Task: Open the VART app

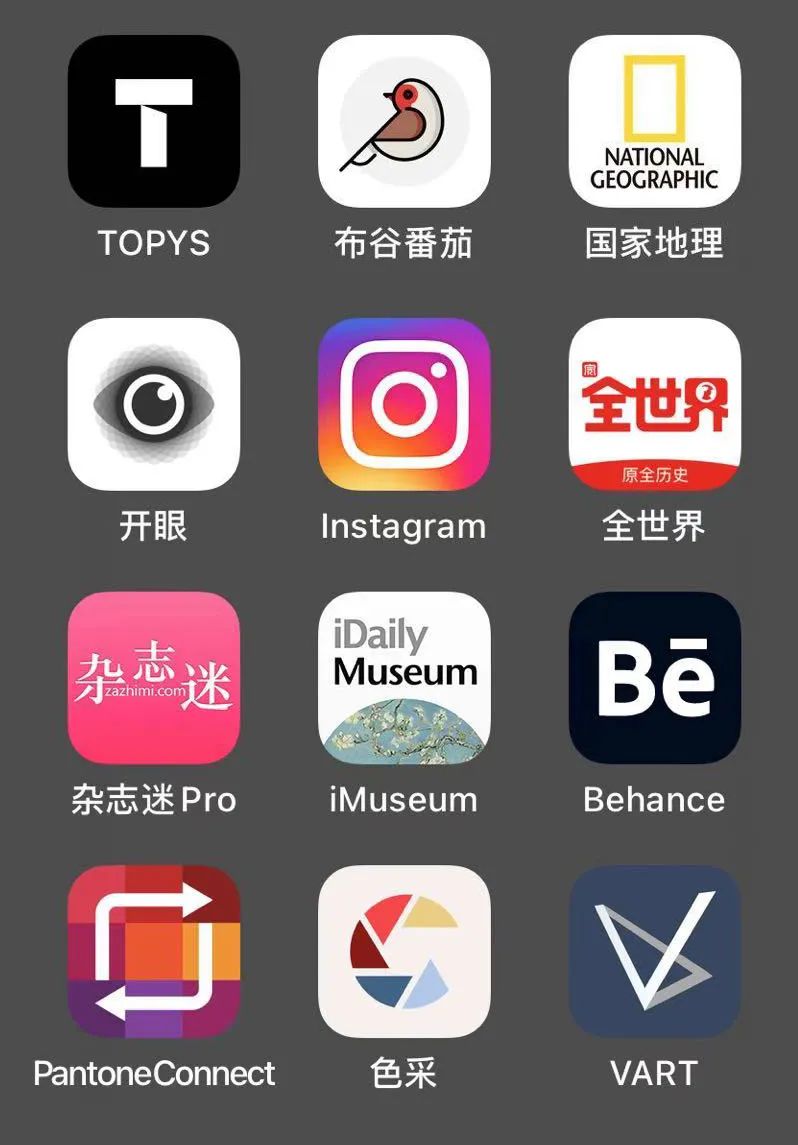Action: click(654, 951)
